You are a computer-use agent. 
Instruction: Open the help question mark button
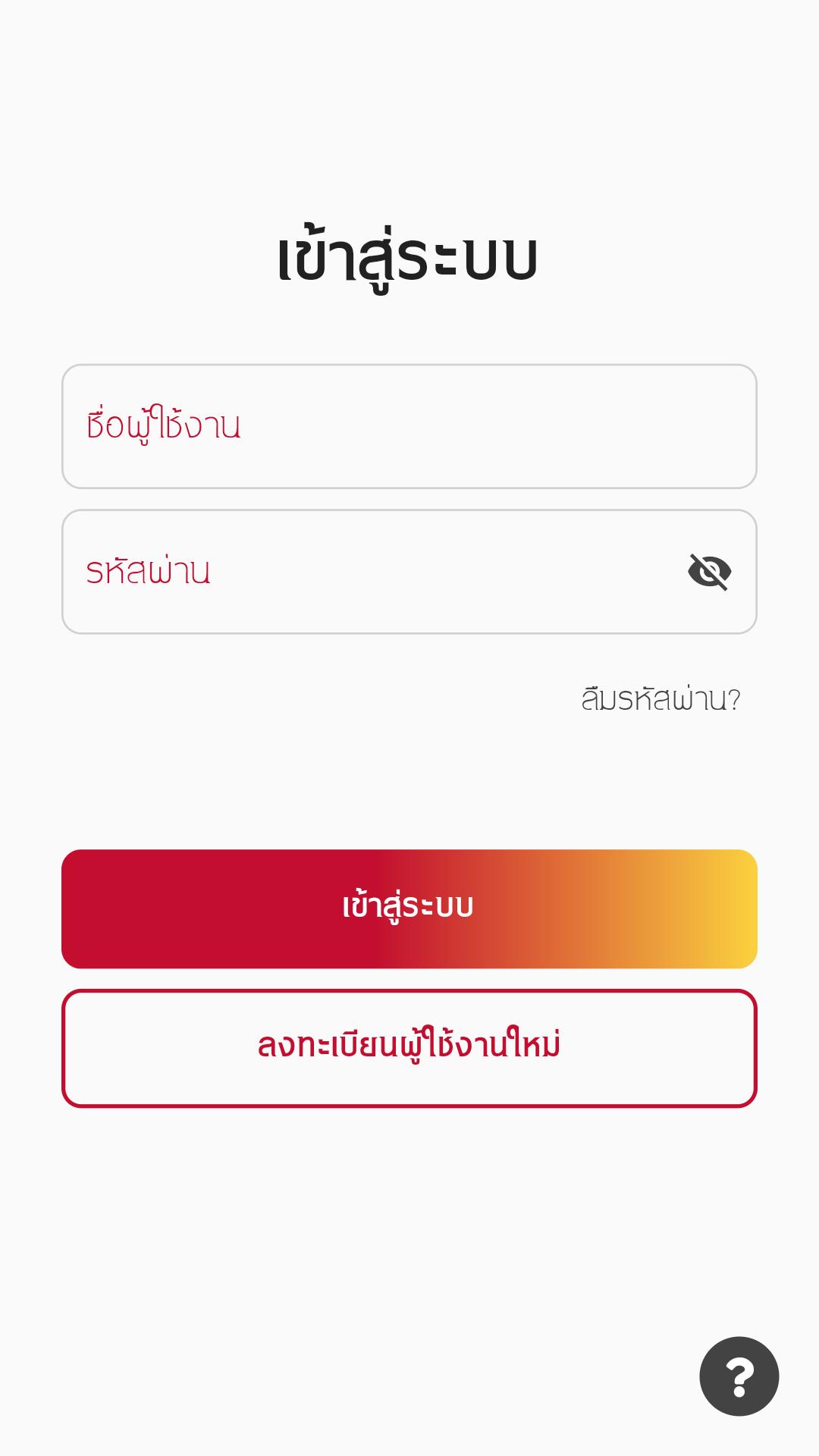tap(739, 1376)
